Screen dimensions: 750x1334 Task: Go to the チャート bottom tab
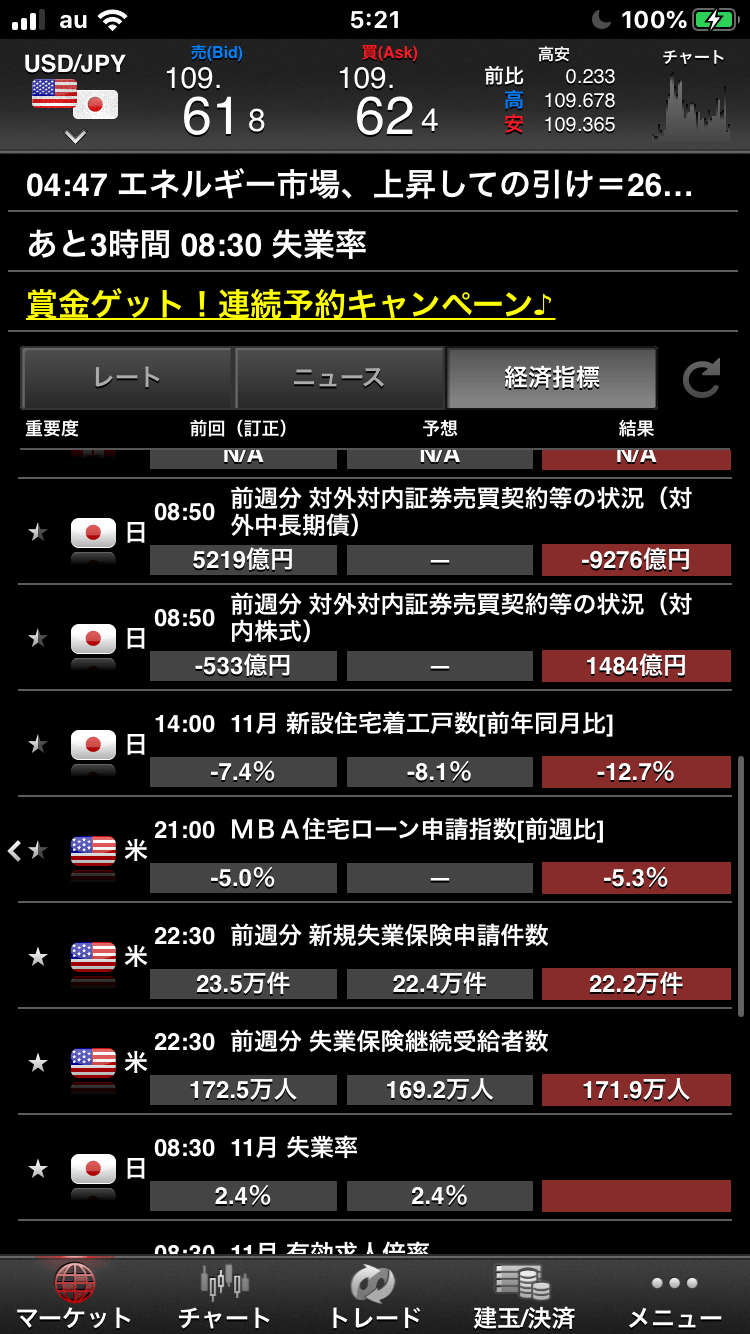pyautogui.click(x=224, y=1295)
